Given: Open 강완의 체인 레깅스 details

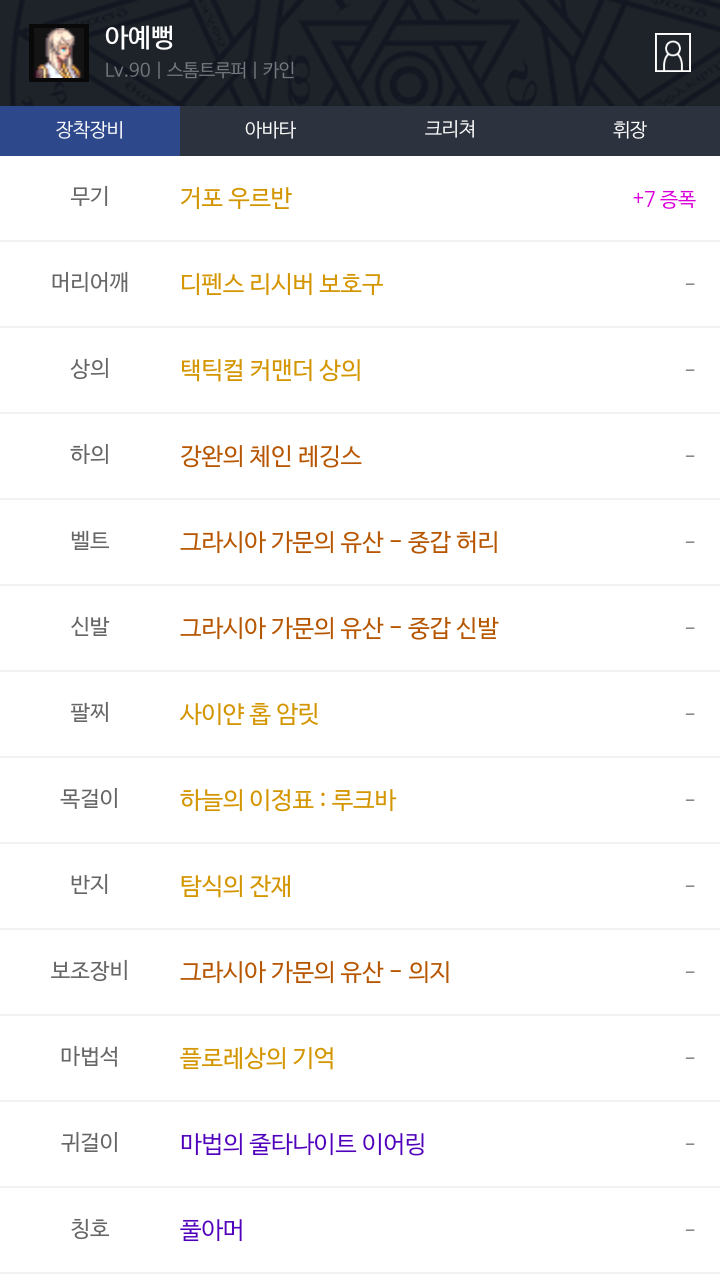Looking at the screenshot, I should 270,456.
